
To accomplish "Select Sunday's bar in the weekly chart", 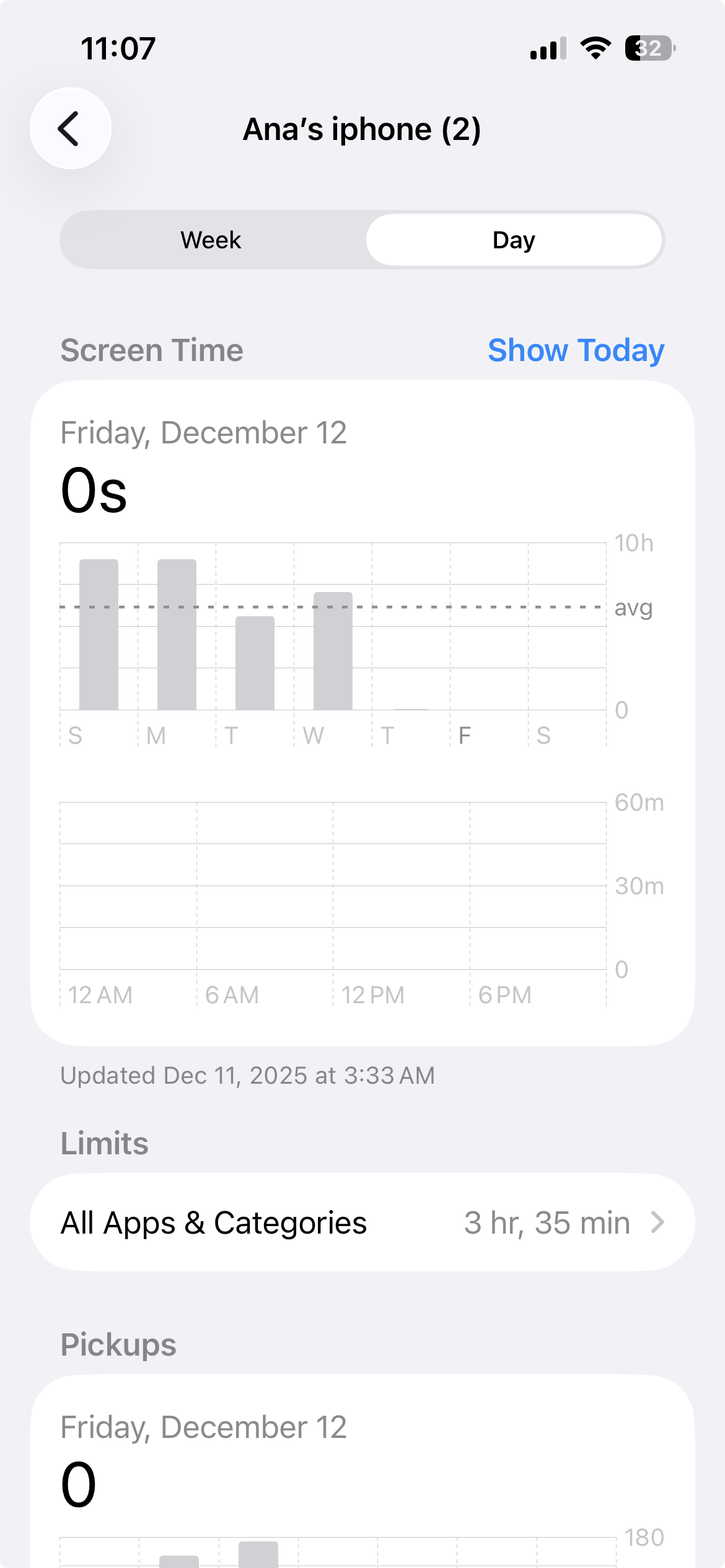I will tap(99, 635).
